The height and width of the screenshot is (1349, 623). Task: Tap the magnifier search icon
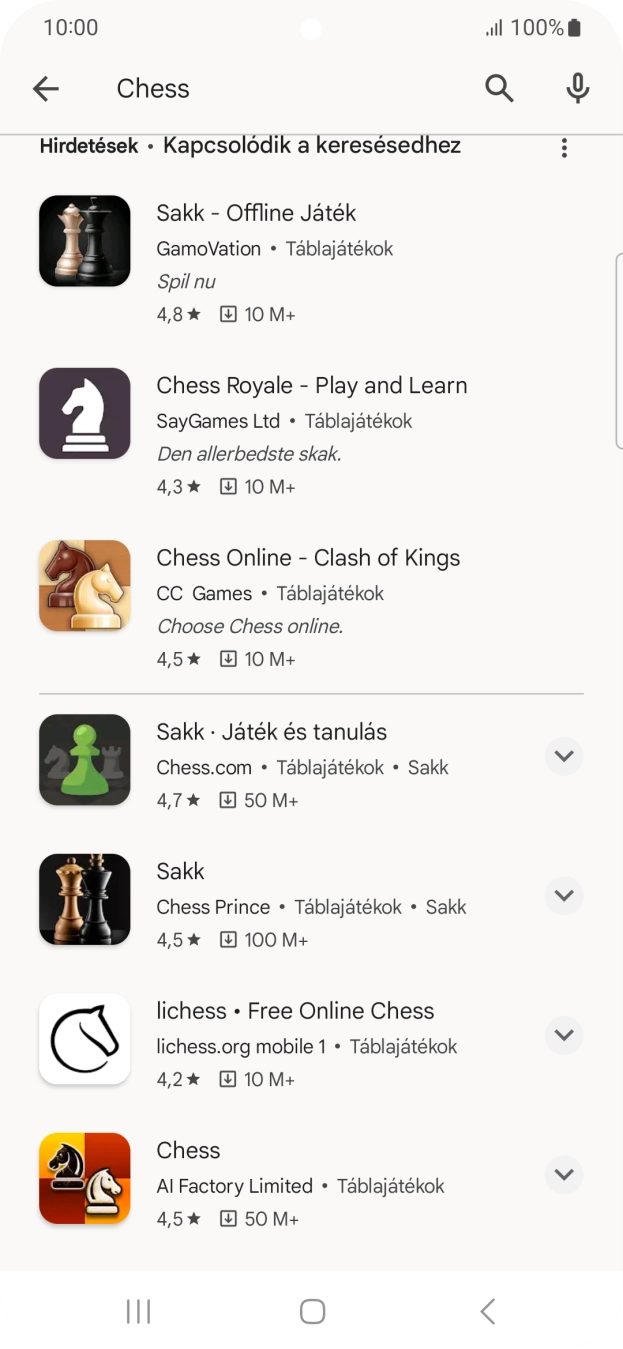499,89
